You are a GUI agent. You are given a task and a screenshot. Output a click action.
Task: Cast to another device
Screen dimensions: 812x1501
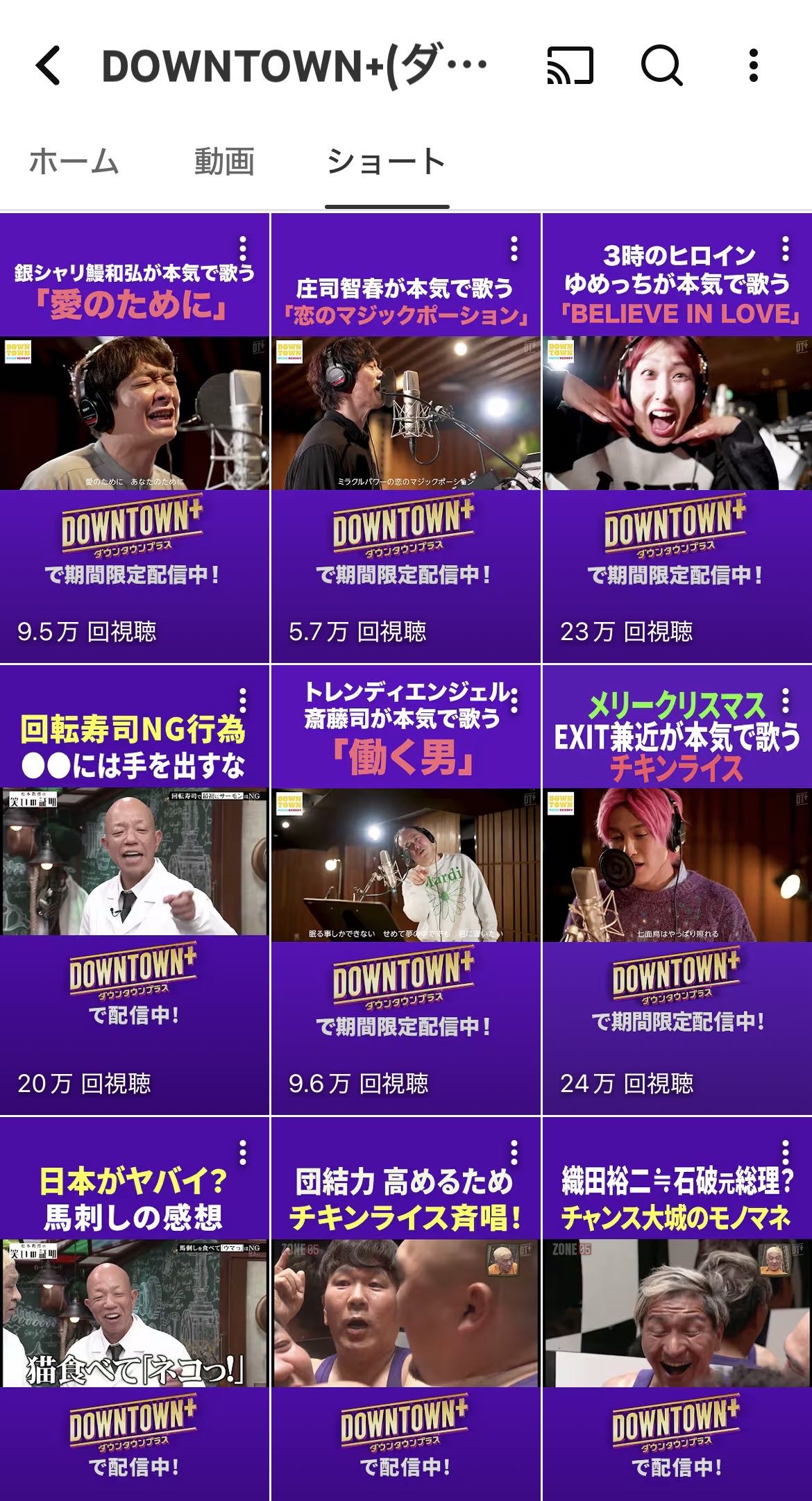(570, 66)
